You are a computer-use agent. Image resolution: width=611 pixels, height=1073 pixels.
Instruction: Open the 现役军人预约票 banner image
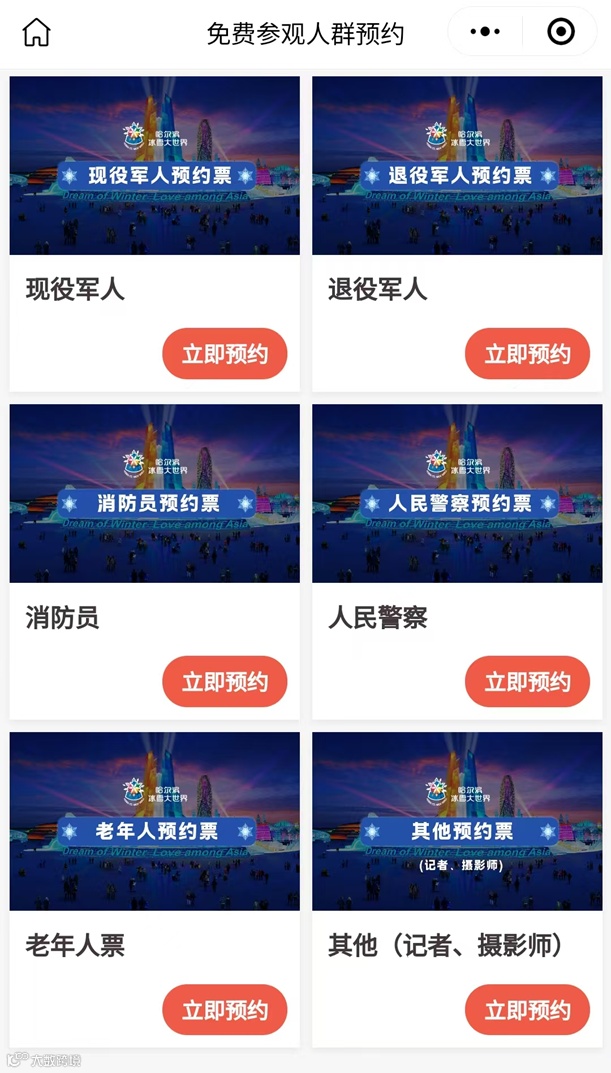point(155,165)
